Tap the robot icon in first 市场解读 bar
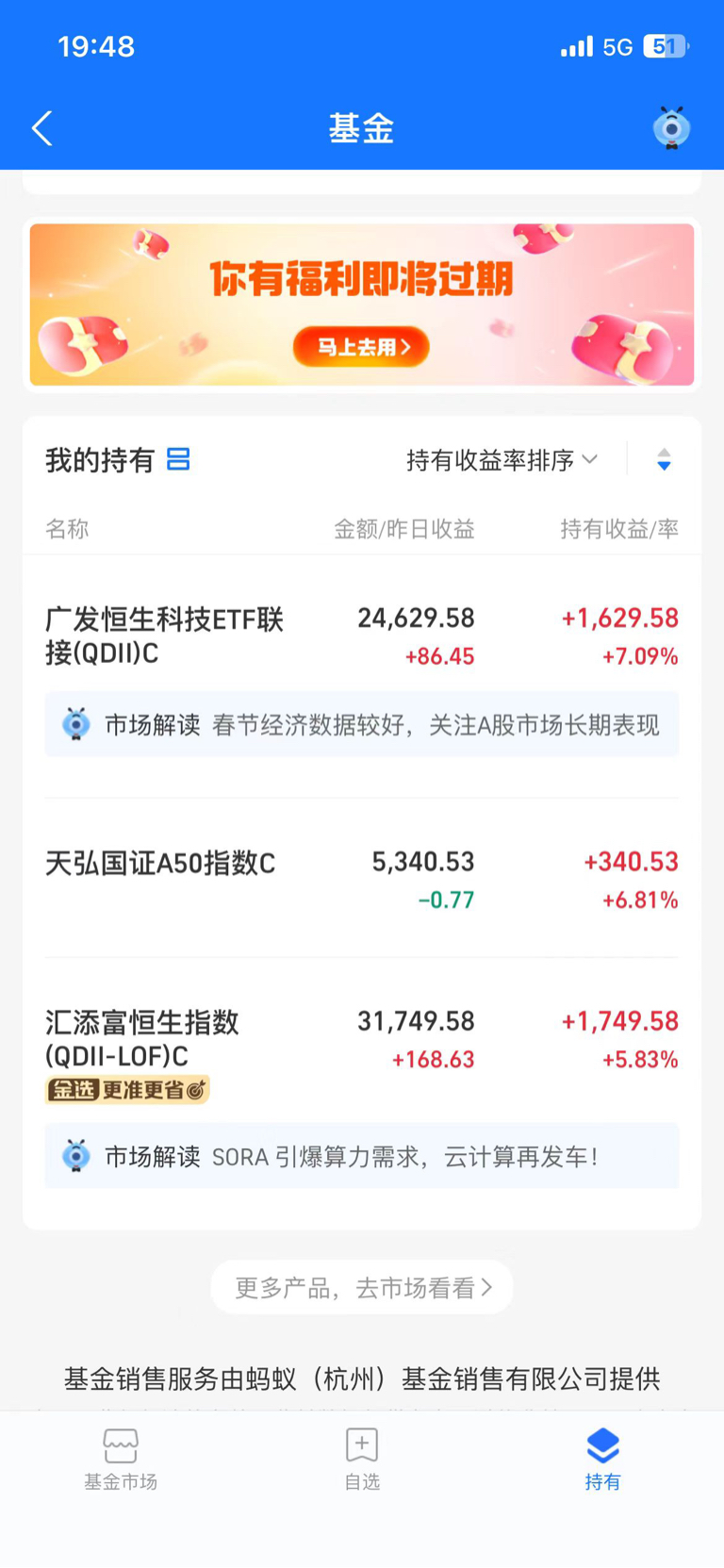Screen dimensions: 724x1568 [x=76, y=724]
